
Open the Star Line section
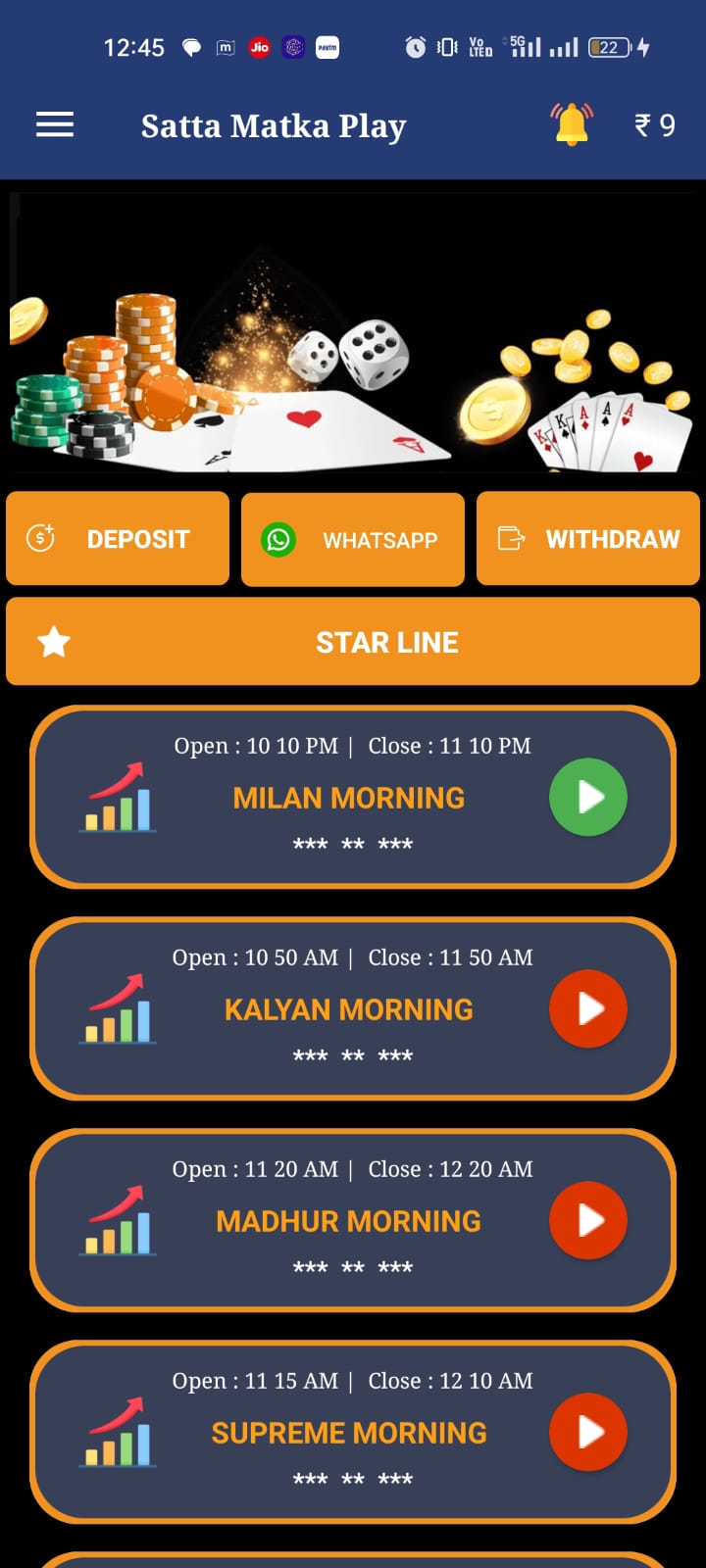[353, 642]
